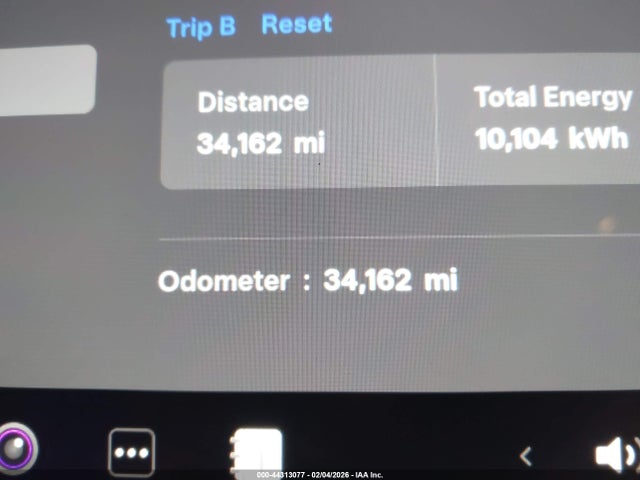The height and width of the screenshot is (480, 640).
Task: Open the purple camera icon in the dock
Action: tap(17, 448)
